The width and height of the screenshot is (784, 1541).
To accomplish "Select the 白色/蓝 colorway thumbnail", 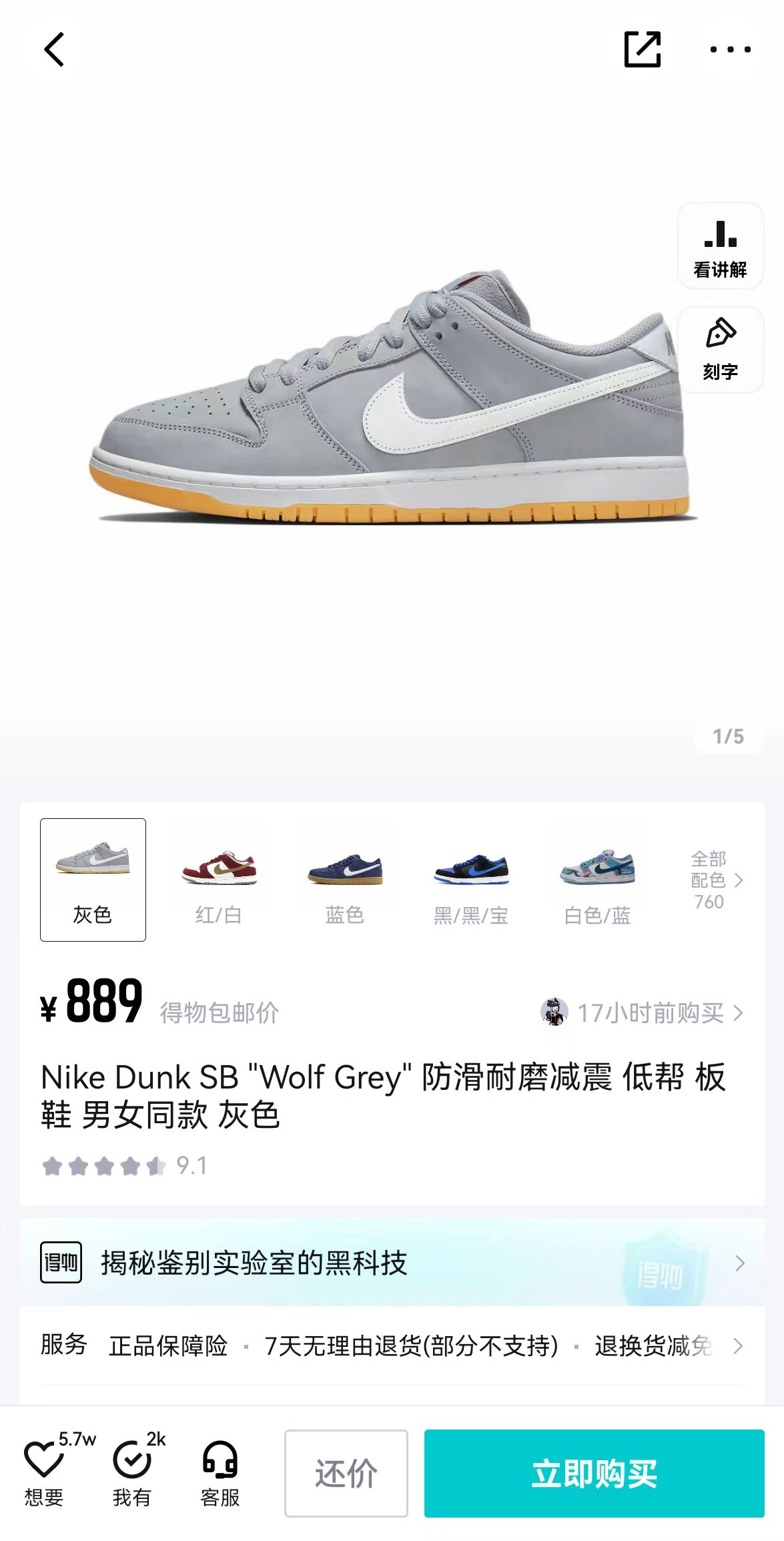I will pyautogui.click(x=597, y=880).
